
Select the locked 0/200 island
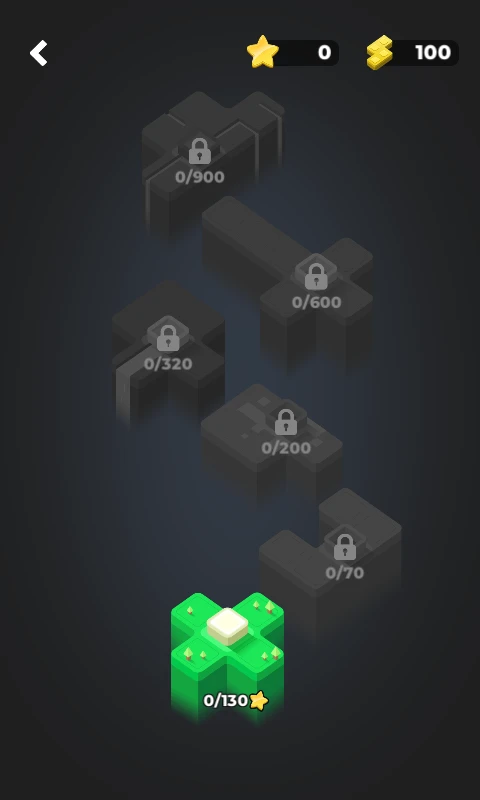coord(271,439)
